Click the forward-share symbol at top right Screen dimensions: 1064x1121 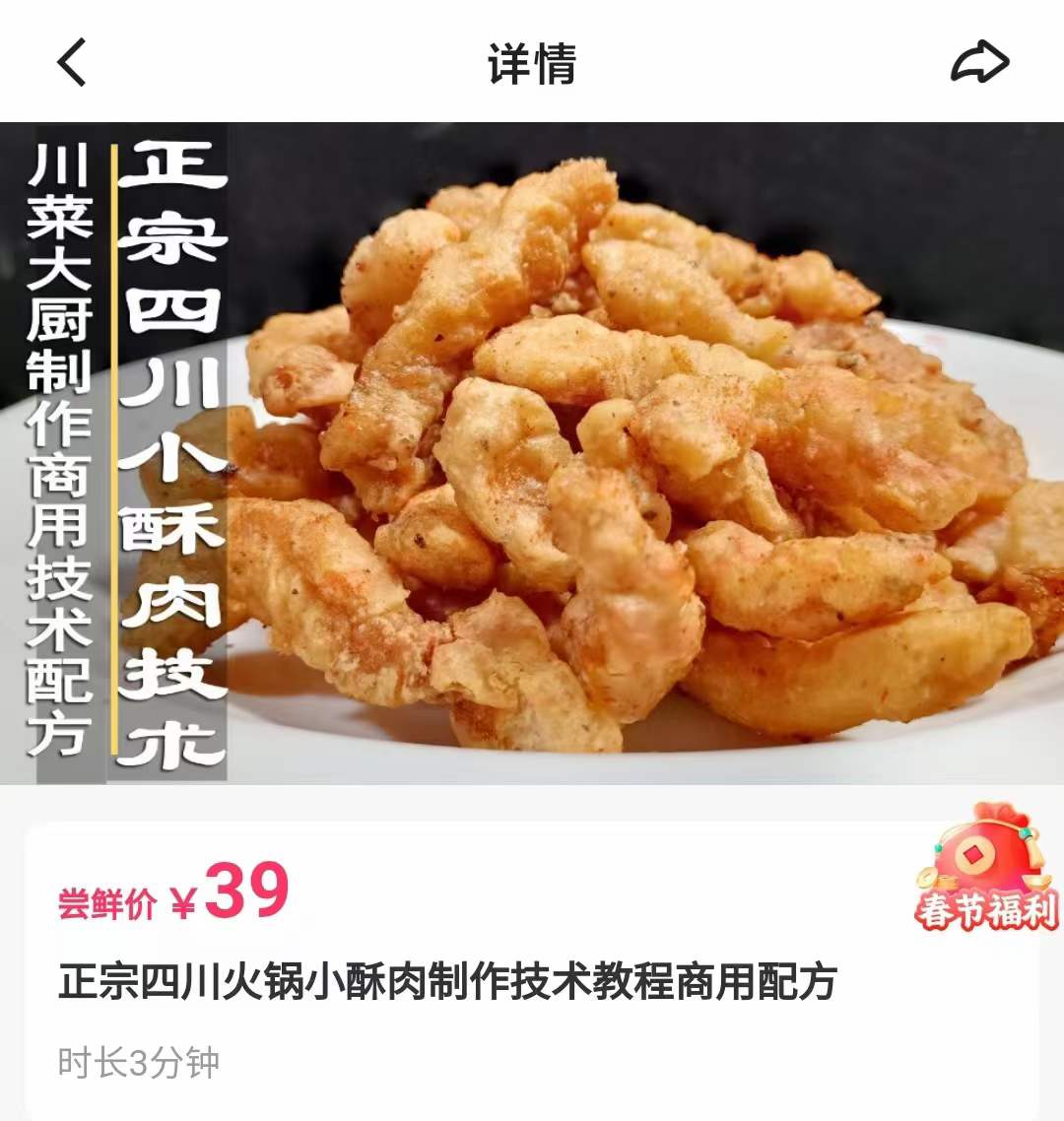(980, 61)
